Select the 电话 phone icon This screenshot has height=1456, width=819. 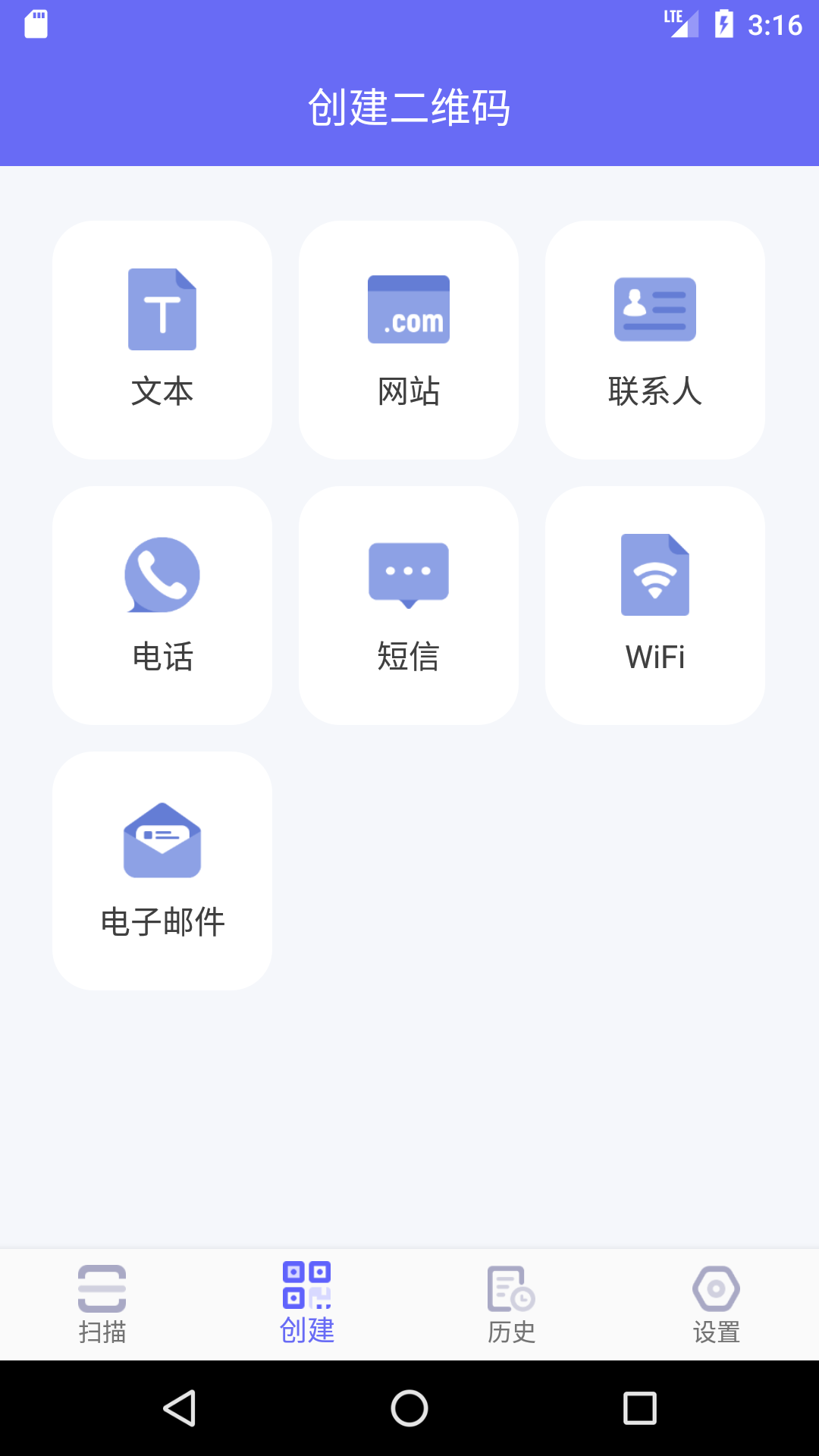click(x=162, y=575)
